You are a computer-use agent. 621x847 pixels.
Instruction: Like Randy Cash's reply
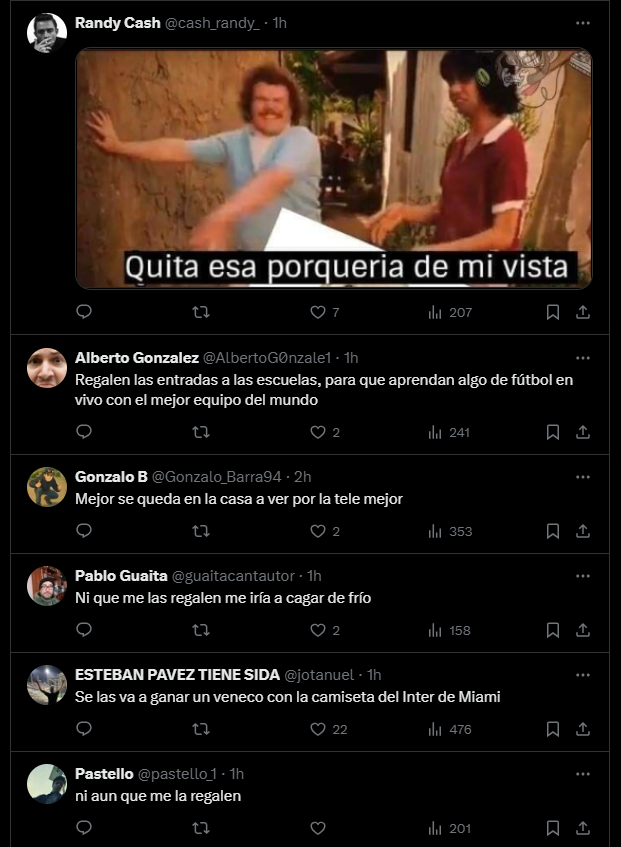point(318,312)
